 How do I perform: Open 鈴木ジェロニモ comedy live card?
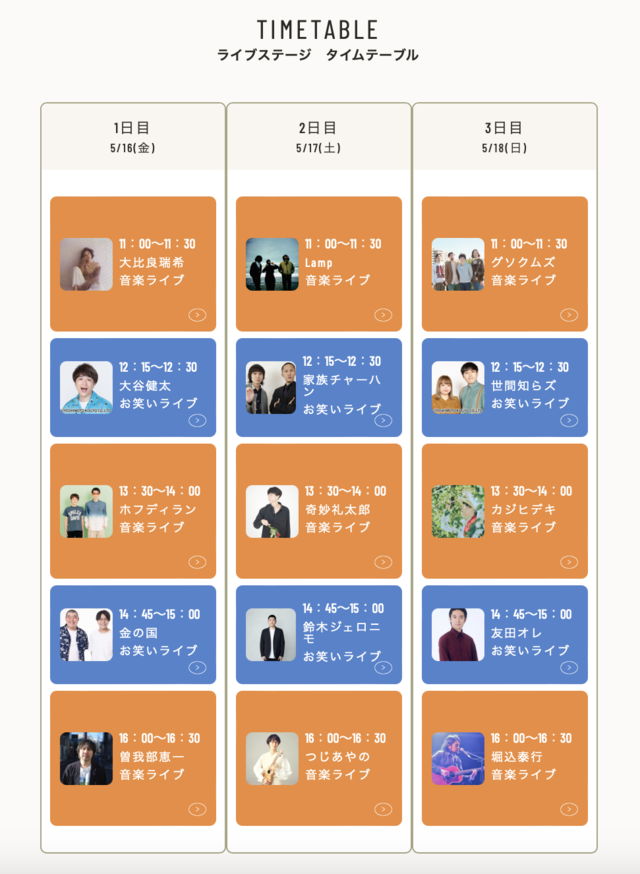(319, 634)
